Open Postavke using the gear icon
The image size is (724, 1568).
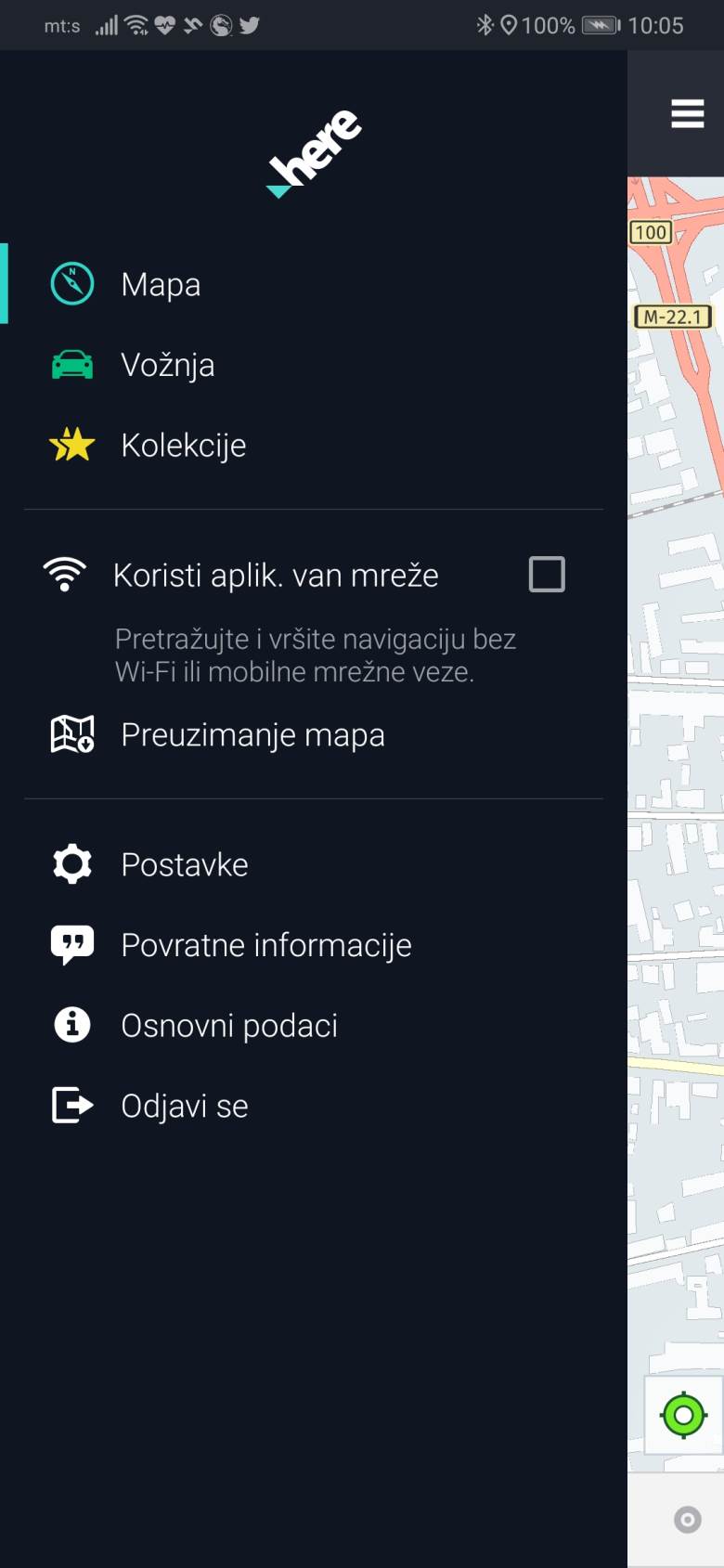pos(71,863)
